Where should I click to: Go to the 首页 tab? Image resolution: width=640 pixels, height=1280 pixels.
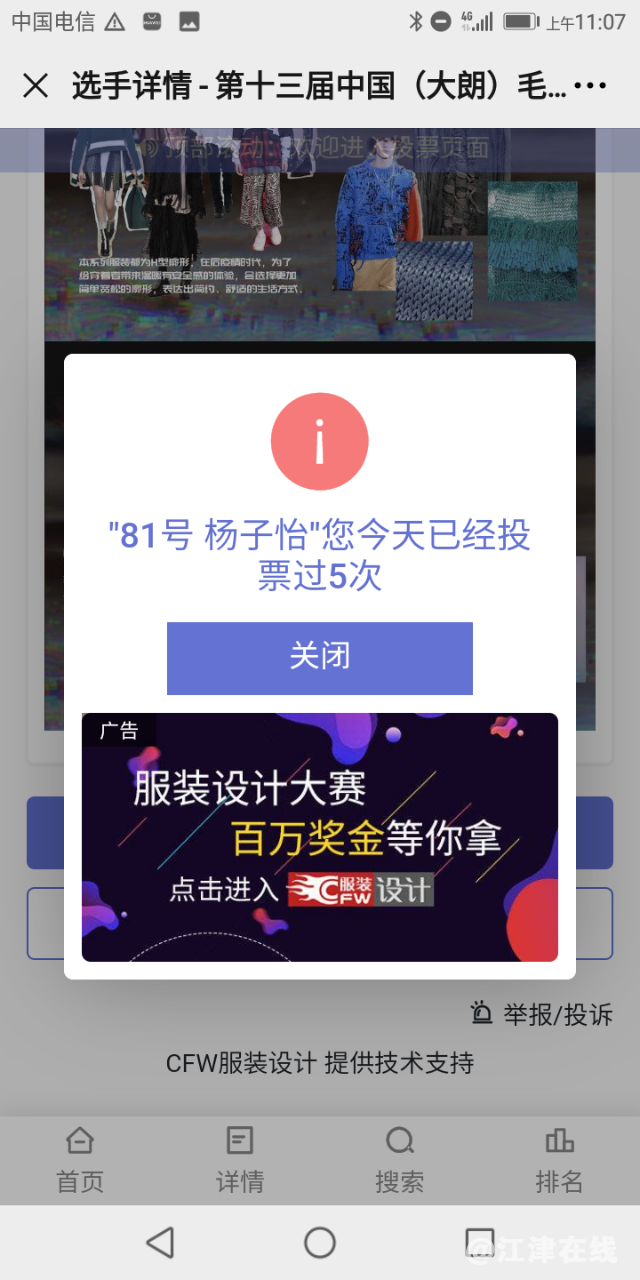[80, 1160]
